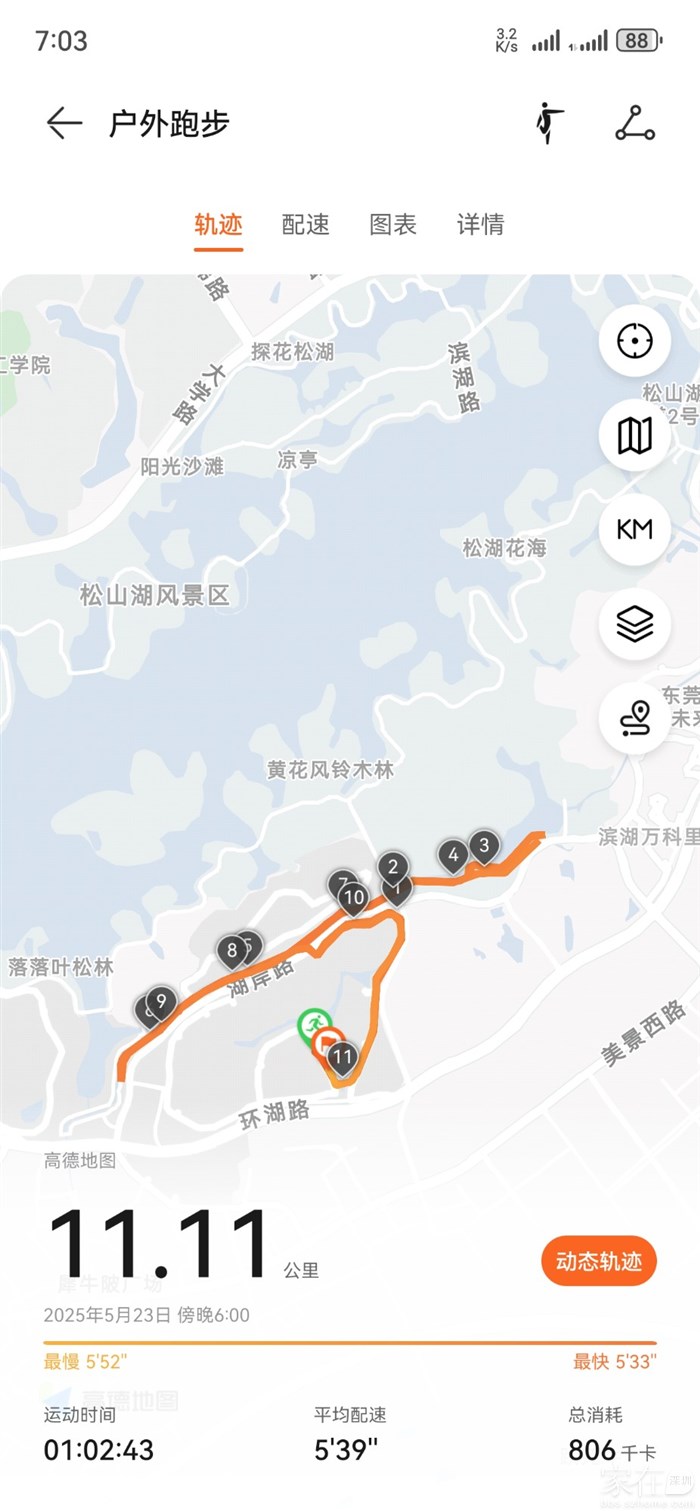Switch to the 配速 tab
The image size is (700, 1511).
[x=305, y=224]
